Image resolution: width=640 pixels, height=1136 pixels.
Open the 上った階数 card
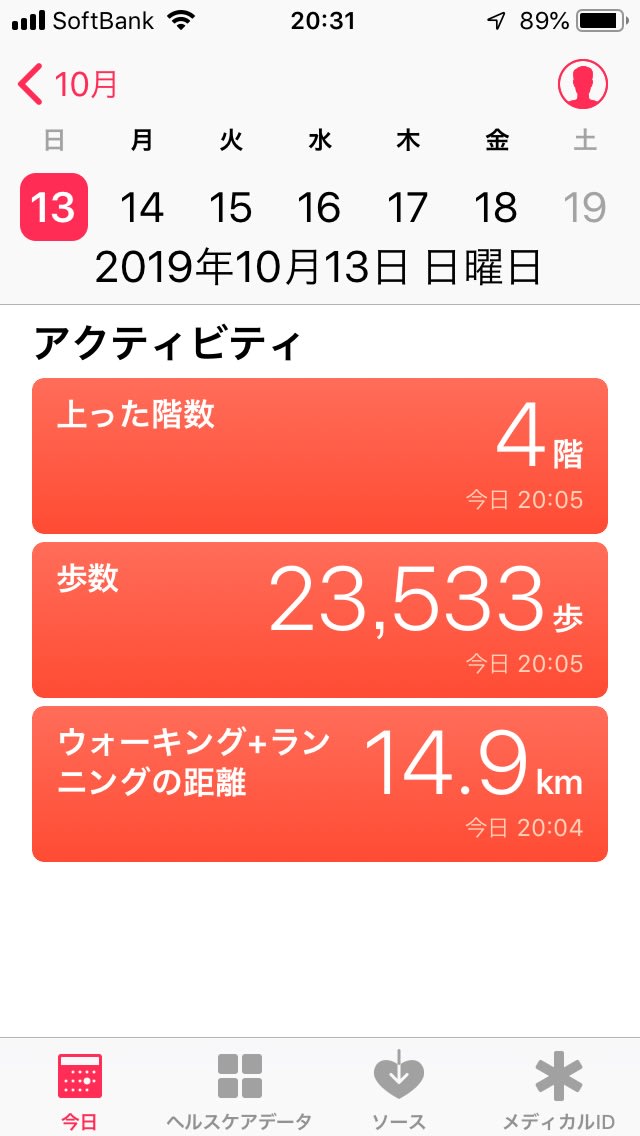(x=320, y=456)
